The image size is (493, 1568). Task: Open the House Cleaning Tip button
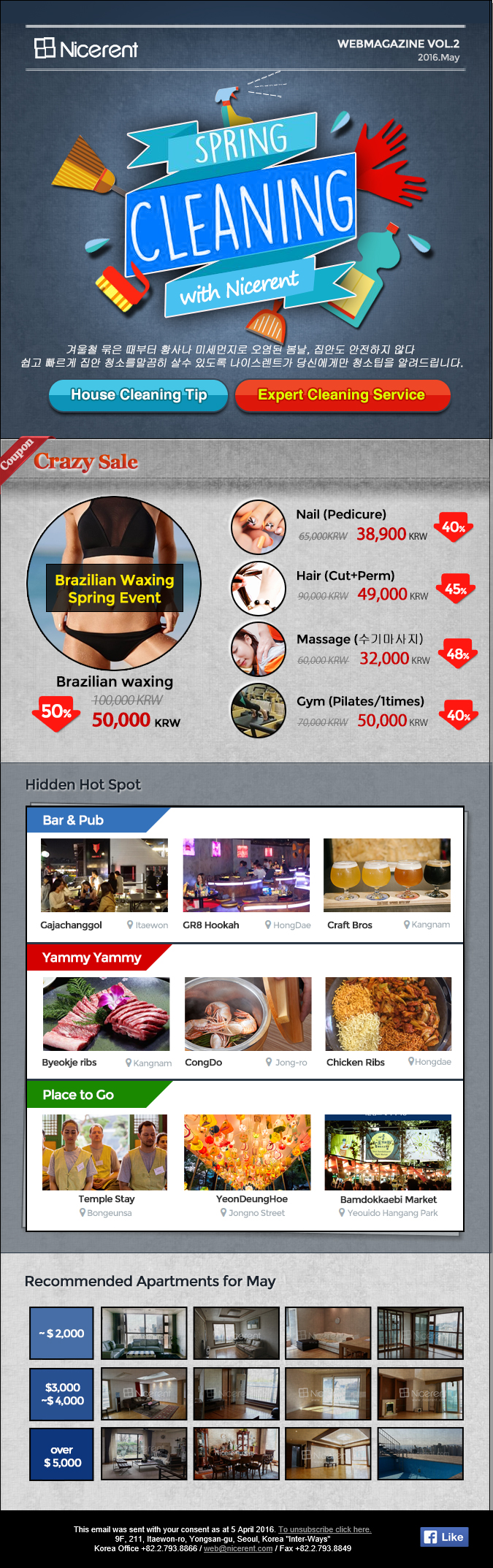click(139, 395)
